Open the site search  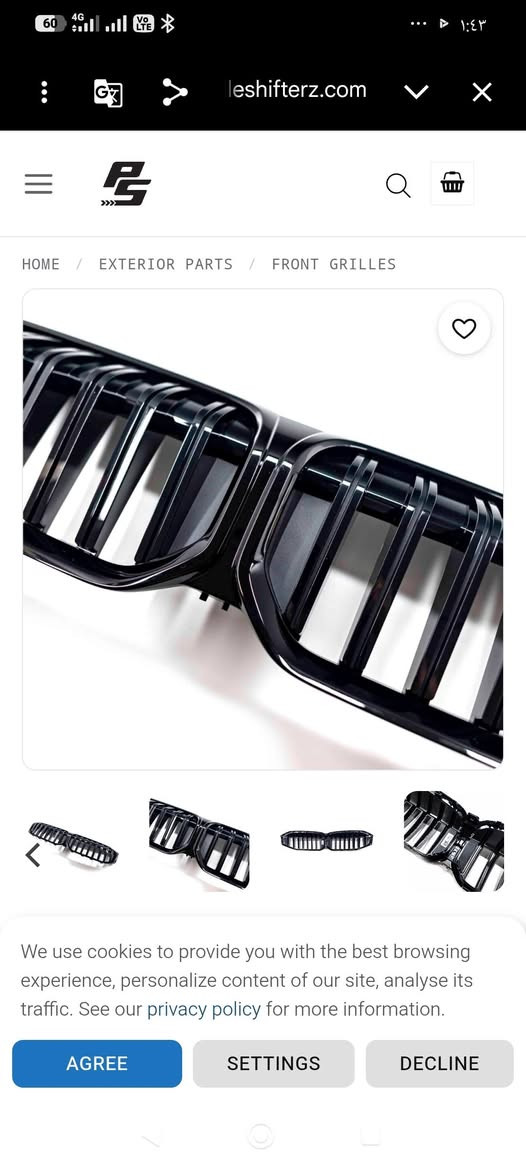(x=398, y=185)
